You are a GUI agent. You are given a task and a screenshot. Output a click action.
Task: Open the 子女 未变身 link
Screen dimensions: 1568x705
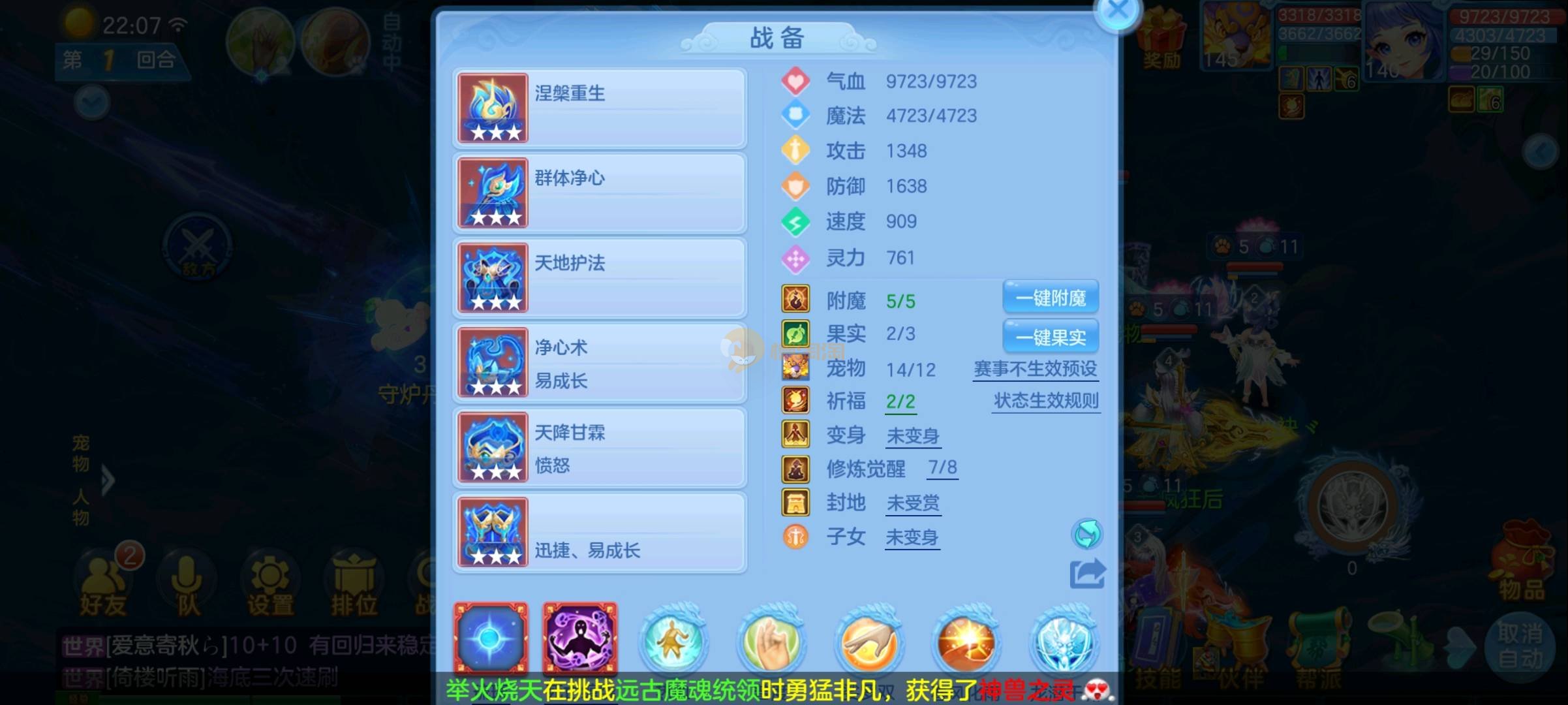912,538
